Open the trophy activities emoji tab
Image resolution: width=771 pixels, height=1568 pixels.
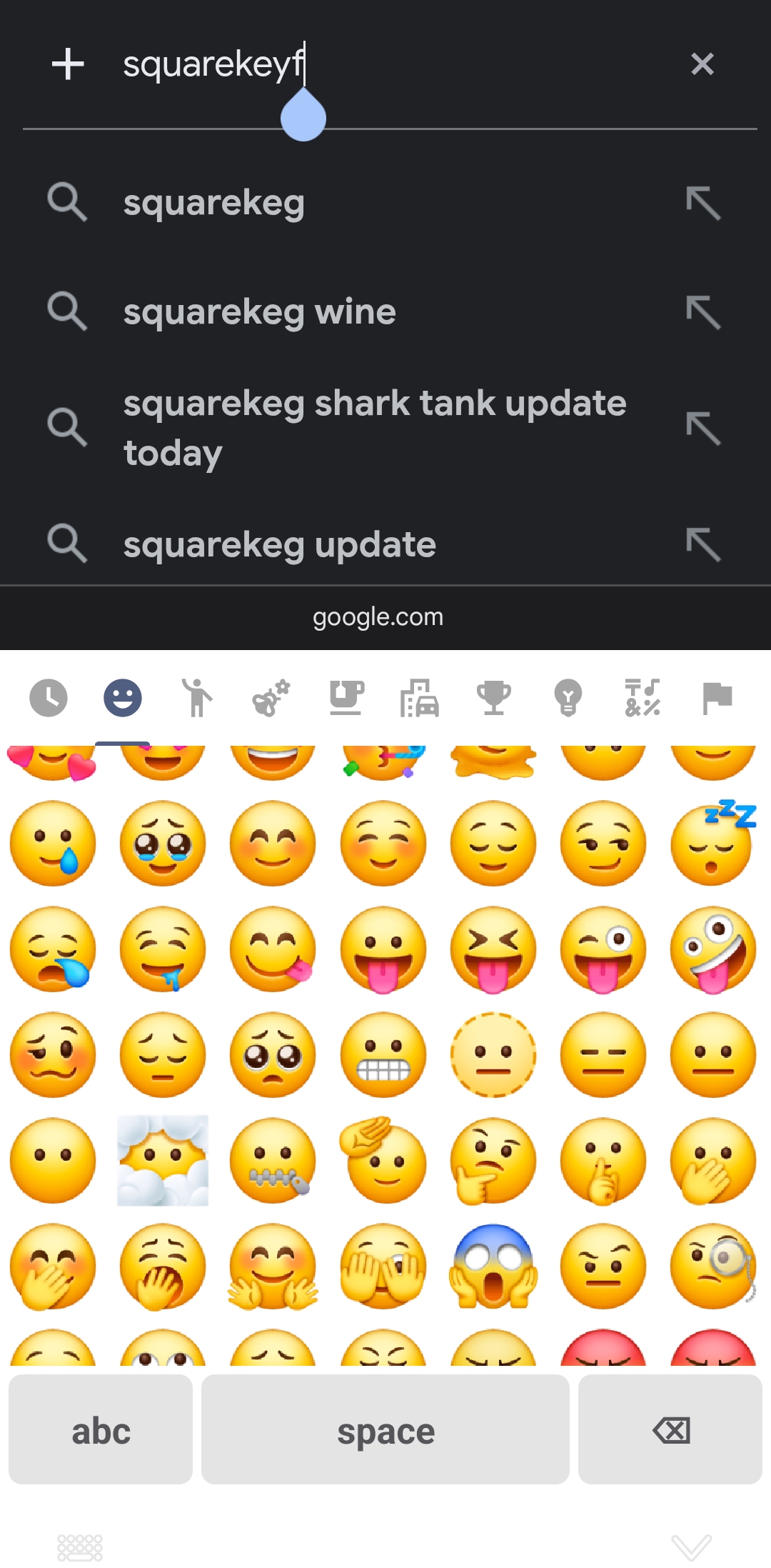(494, 698)
